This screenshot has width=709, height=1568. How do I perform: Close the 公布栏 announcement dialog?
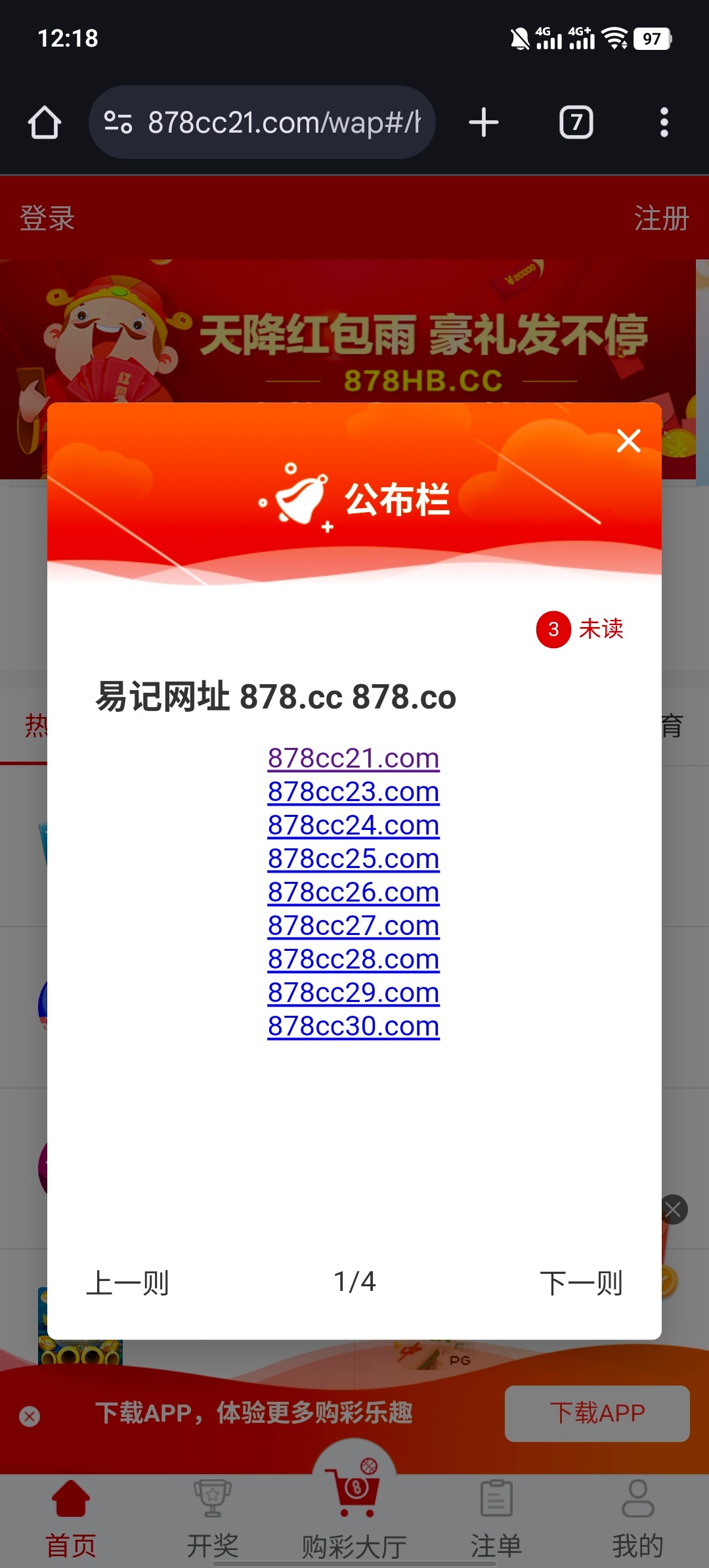[628, 441]
